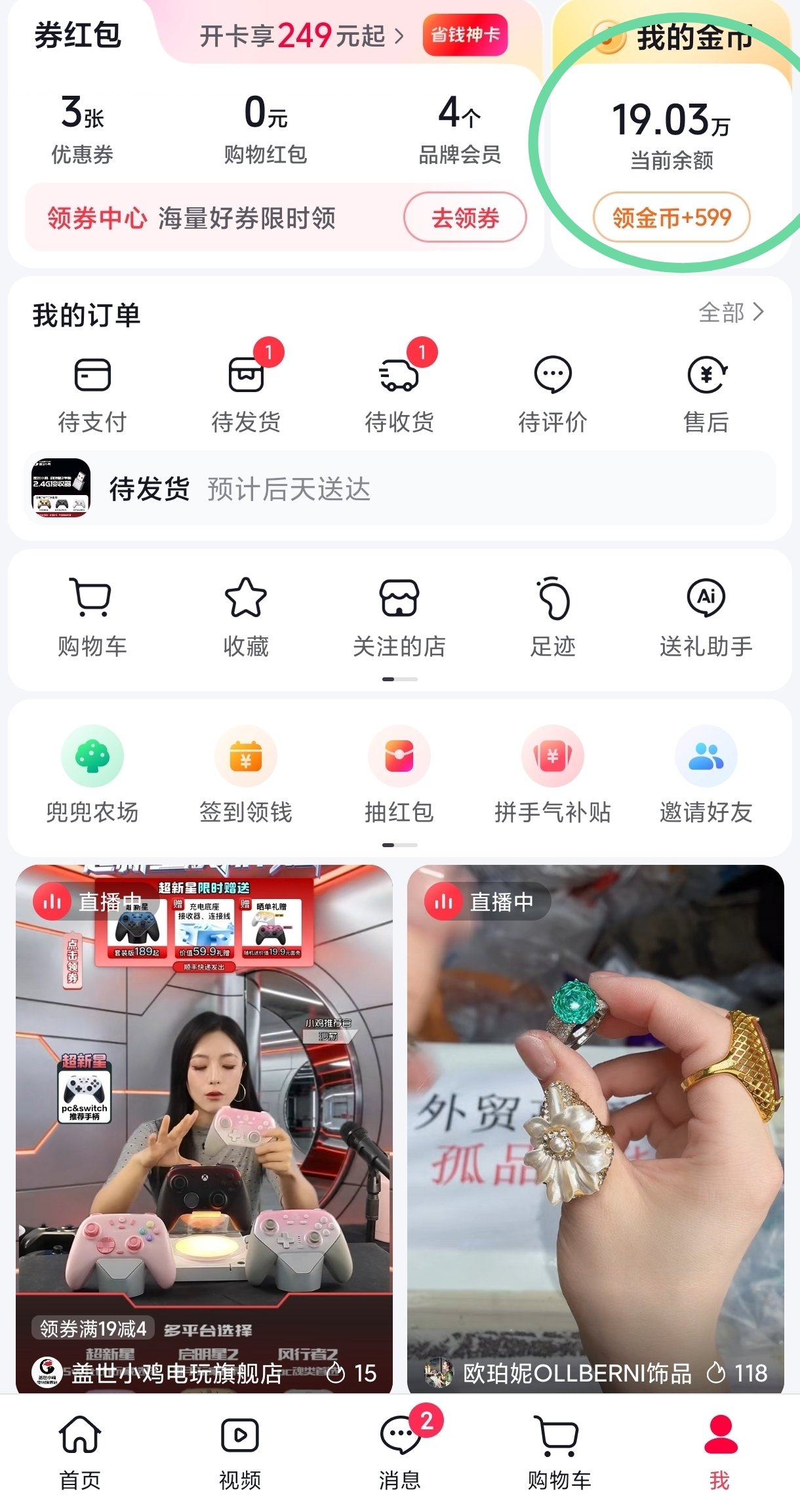
Task: Tap the 领金币+599 button
Action: pos(671,217)
